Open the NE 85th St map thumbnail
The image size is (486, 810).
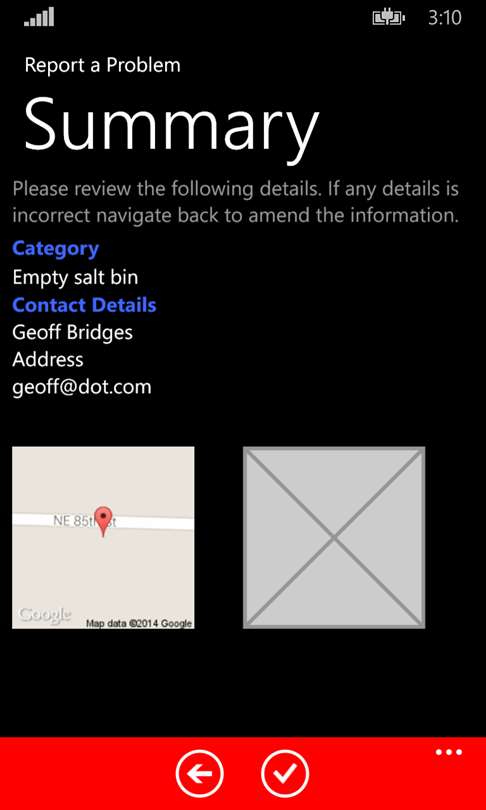click(103, 538)
